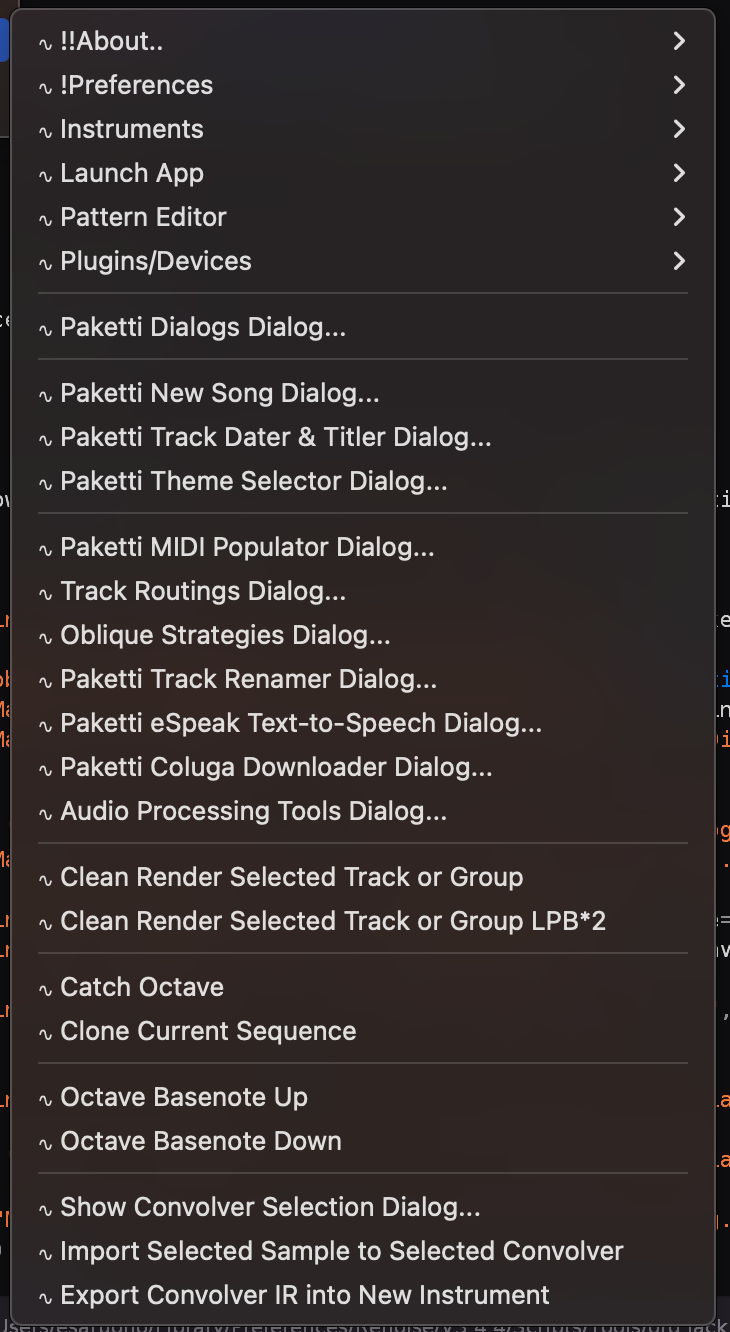Select Octave Basenote Up
This screenshot has height=1332, width=730.
tap(183, 1097)
